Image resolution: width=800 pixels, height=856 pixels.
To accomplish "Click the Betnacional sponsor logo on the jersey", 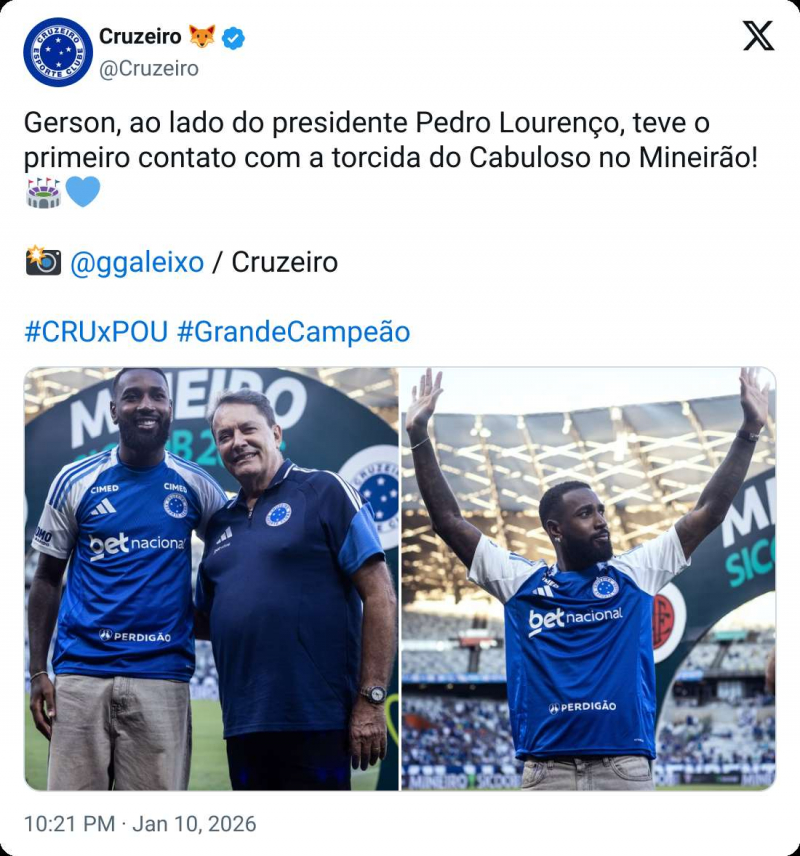I will [135, 545].
